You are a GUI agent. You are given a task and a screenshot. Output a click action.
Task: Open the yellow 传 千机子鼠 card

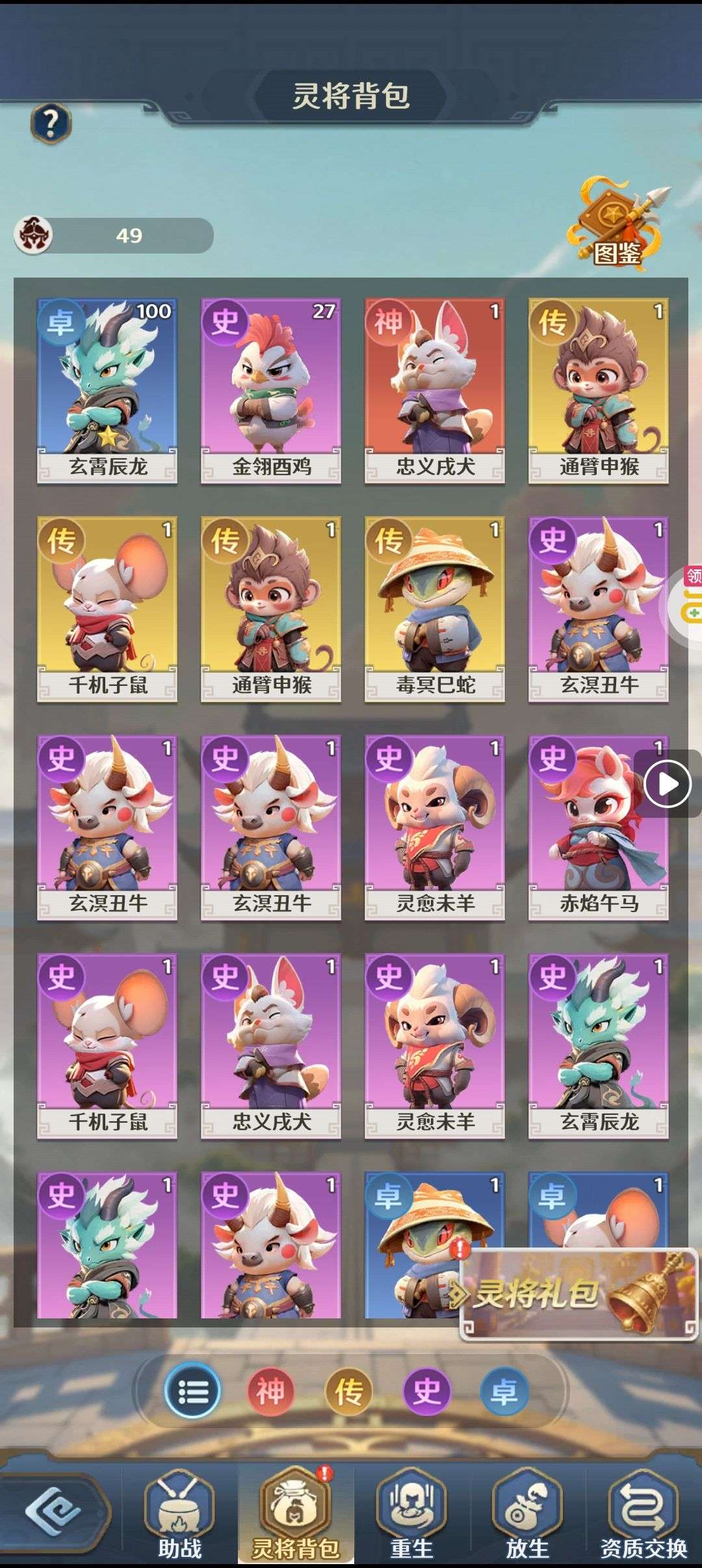tap(107, 608)
